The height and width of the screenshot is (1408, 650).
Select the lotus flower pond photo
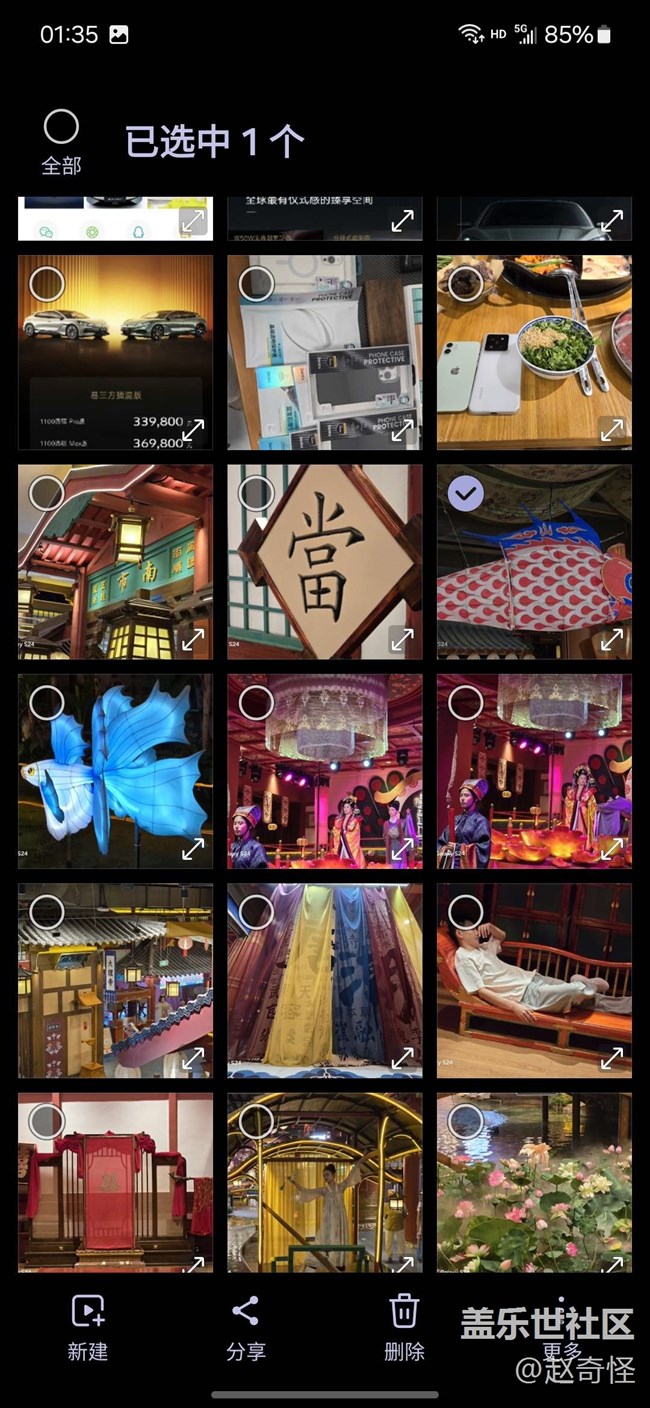point(465,1121)
